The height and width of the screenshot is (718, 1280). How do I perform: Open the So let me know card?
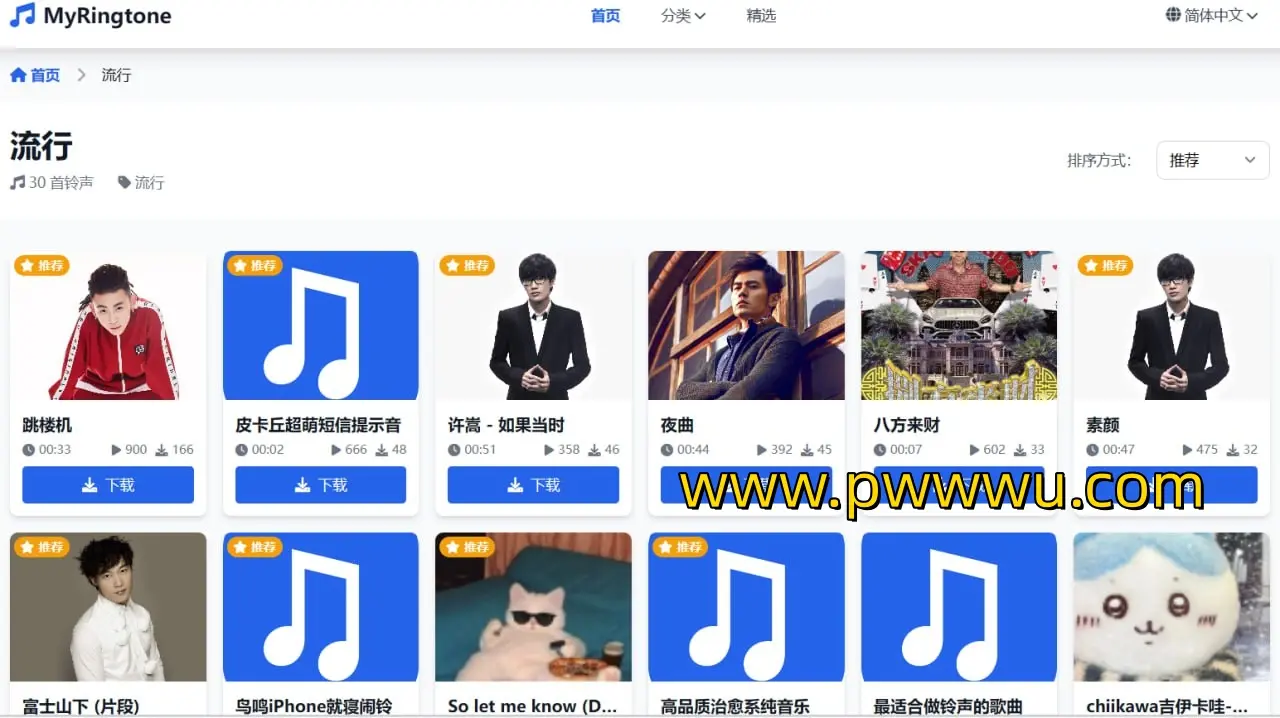pyautogui.click(x=533, y=607)
